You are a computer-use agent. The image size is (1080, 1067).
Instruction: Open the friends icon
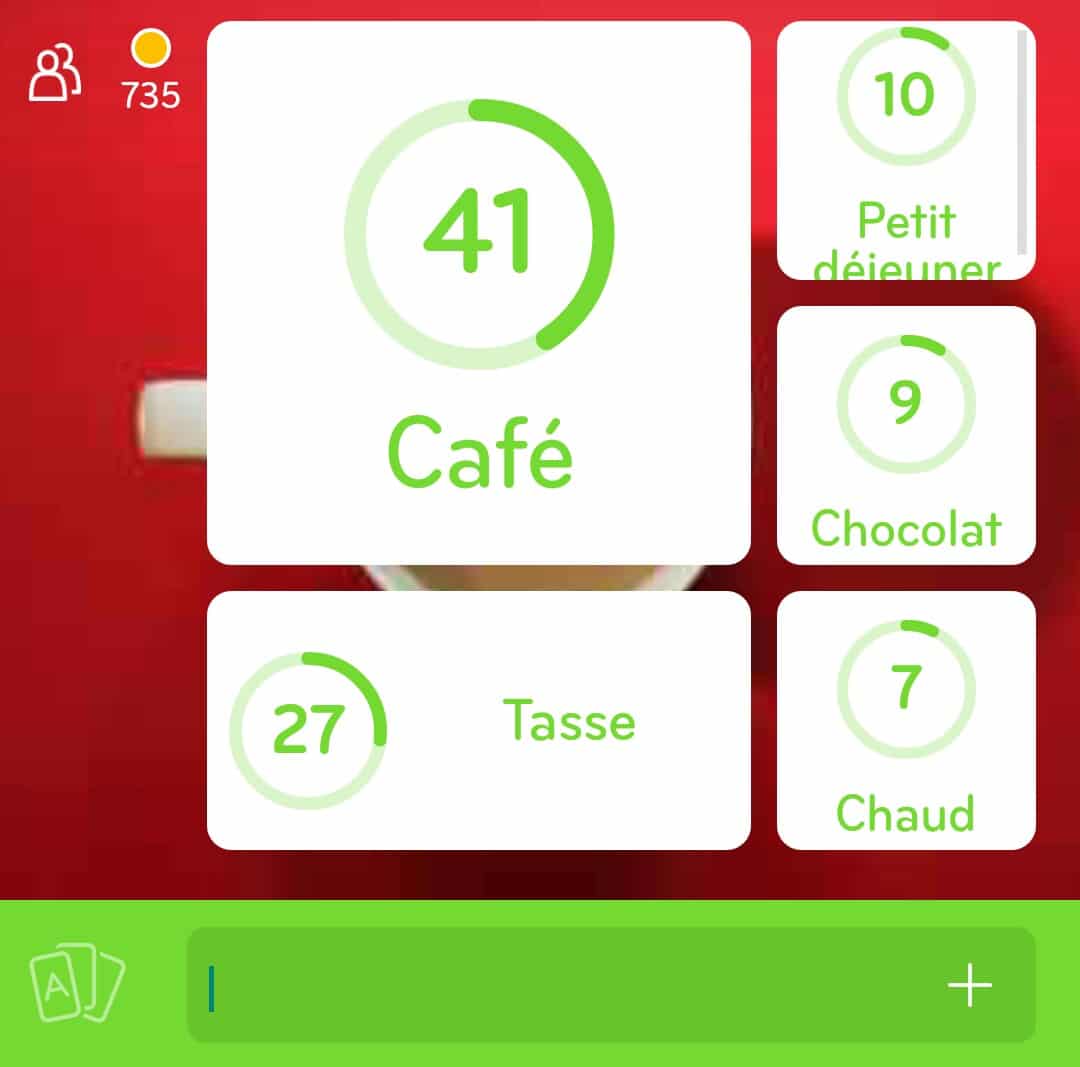click(54, 75)
